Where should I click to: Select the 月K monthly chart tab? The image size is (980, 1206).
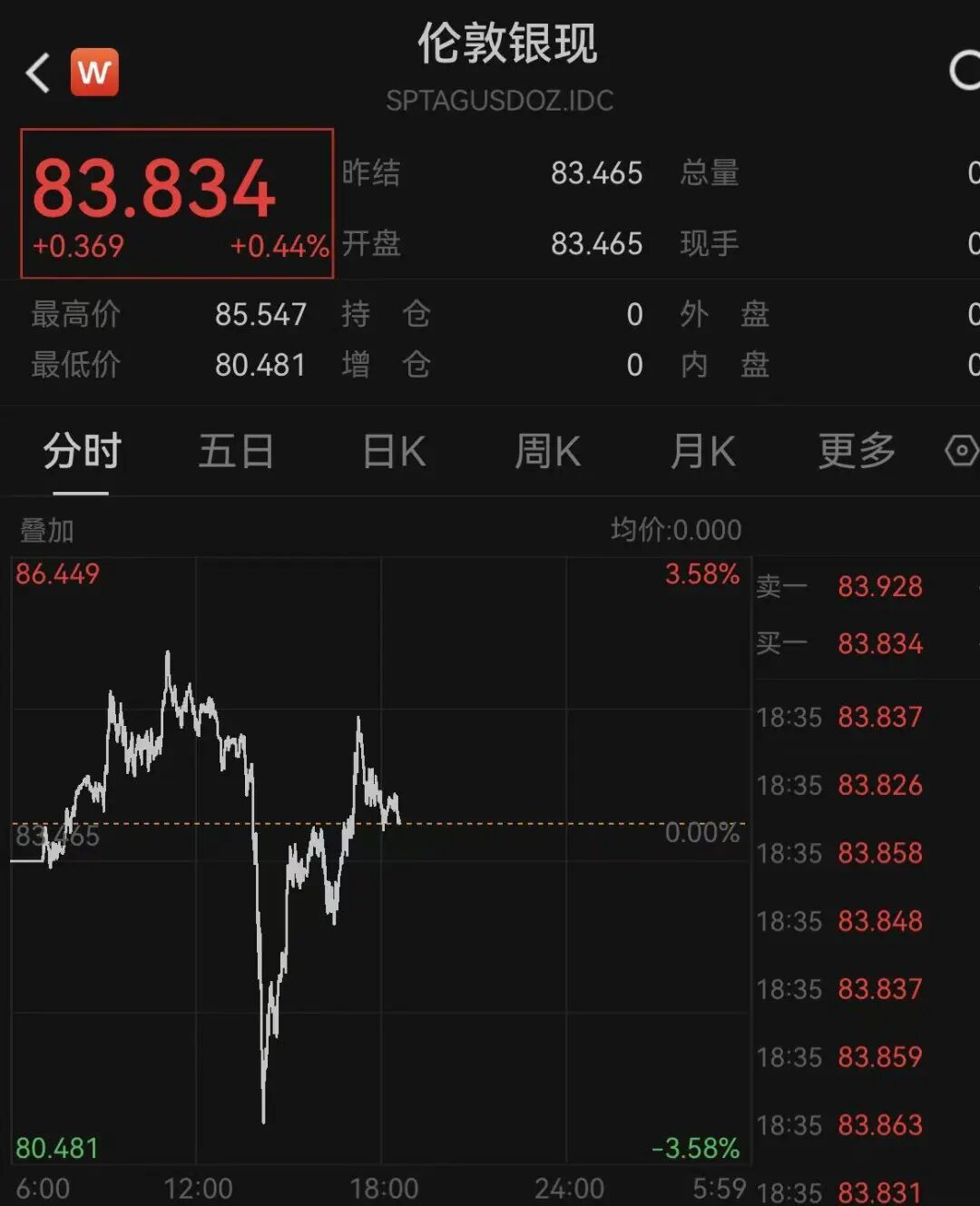click(x=701, y=451)
